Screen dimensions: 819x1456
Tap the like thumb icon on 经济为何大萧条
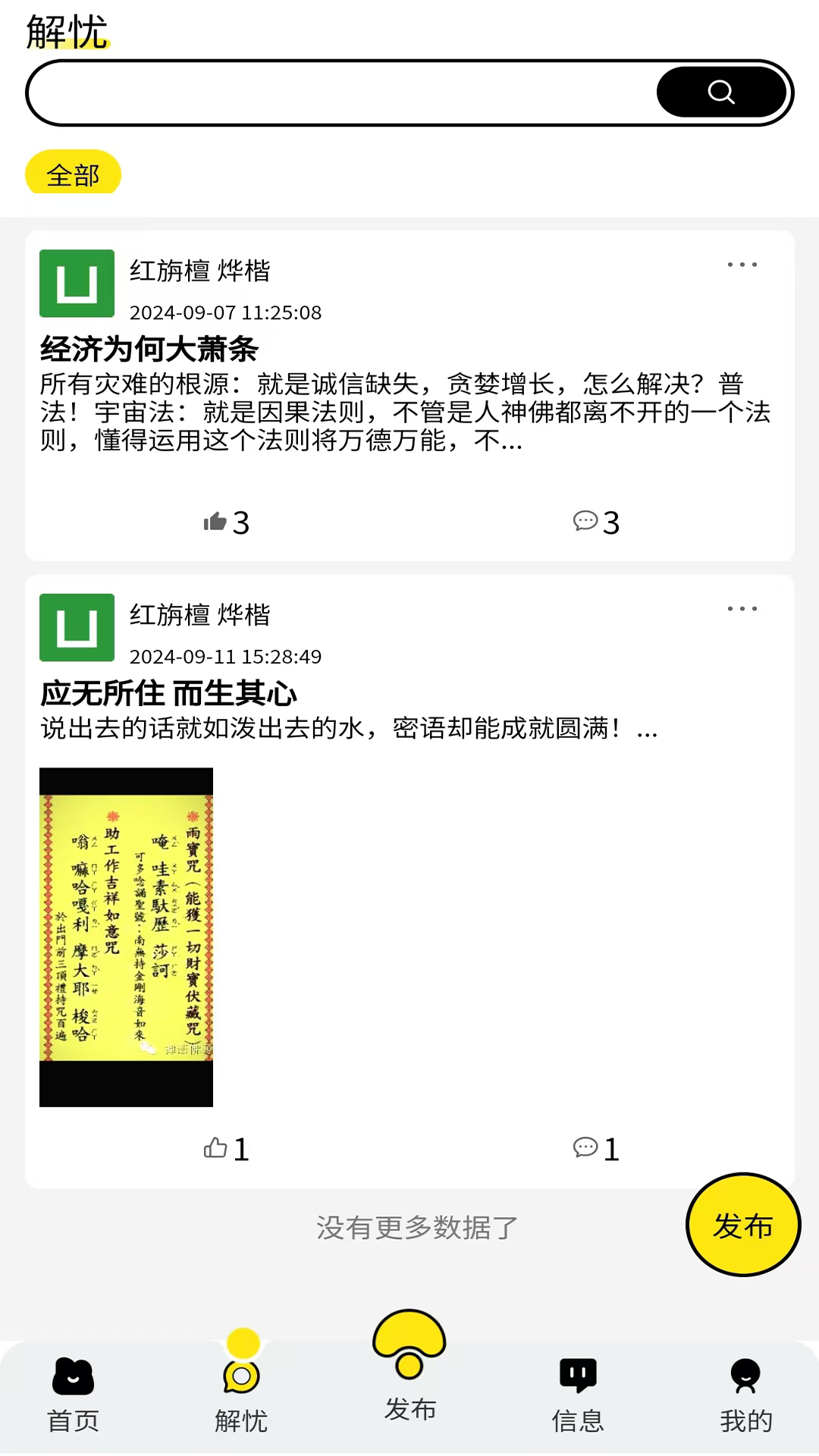[217, 521]
